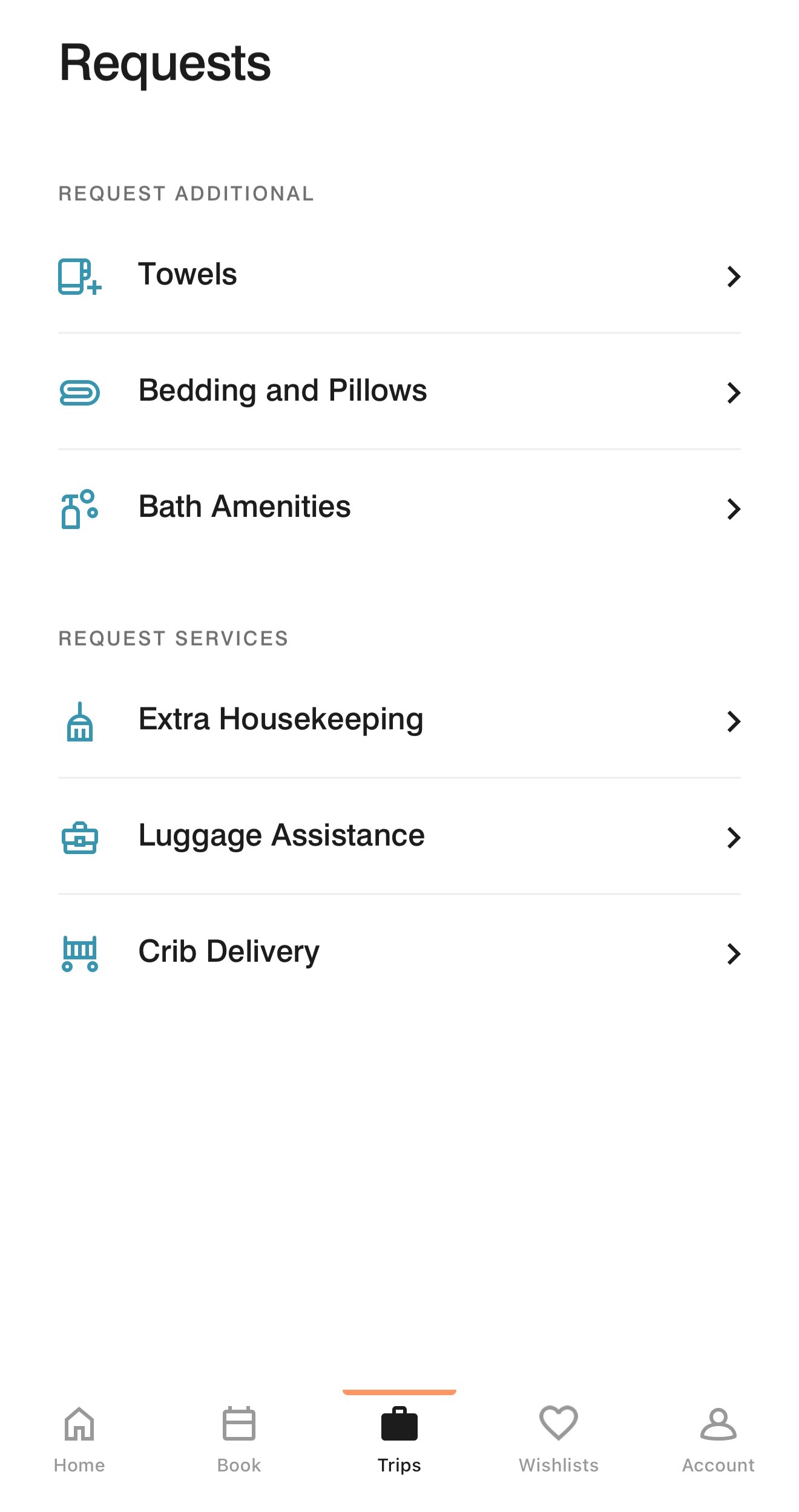Screen dimensions: 799x1512
Task: Go to the Home tab
Action: (79, 1438)
